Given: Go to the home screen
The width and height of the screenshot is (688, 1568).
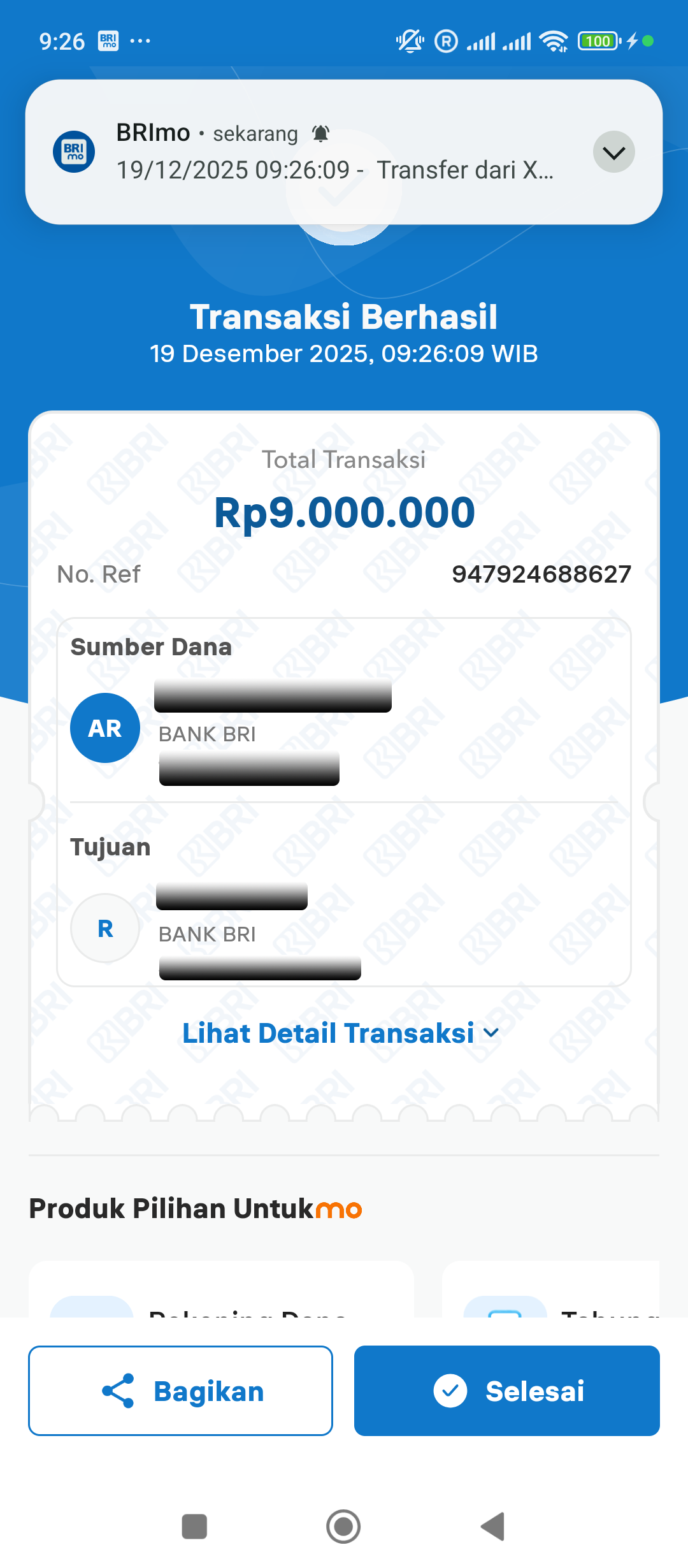Looking at the screenshot, I should coord(343,1527).
